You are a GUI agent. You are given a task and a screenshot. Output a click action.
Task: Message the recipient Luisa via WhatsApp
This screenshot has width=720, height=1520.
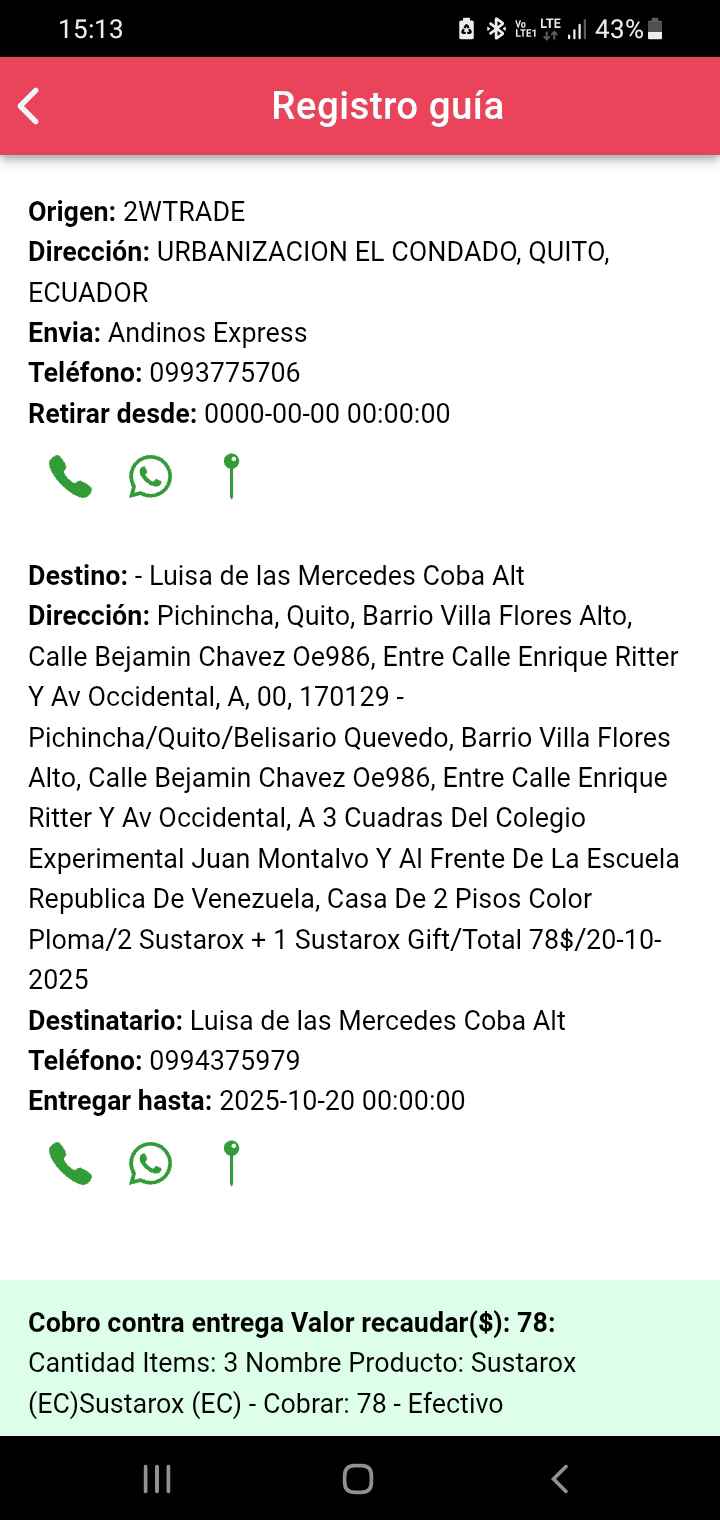click(150, 1164)
